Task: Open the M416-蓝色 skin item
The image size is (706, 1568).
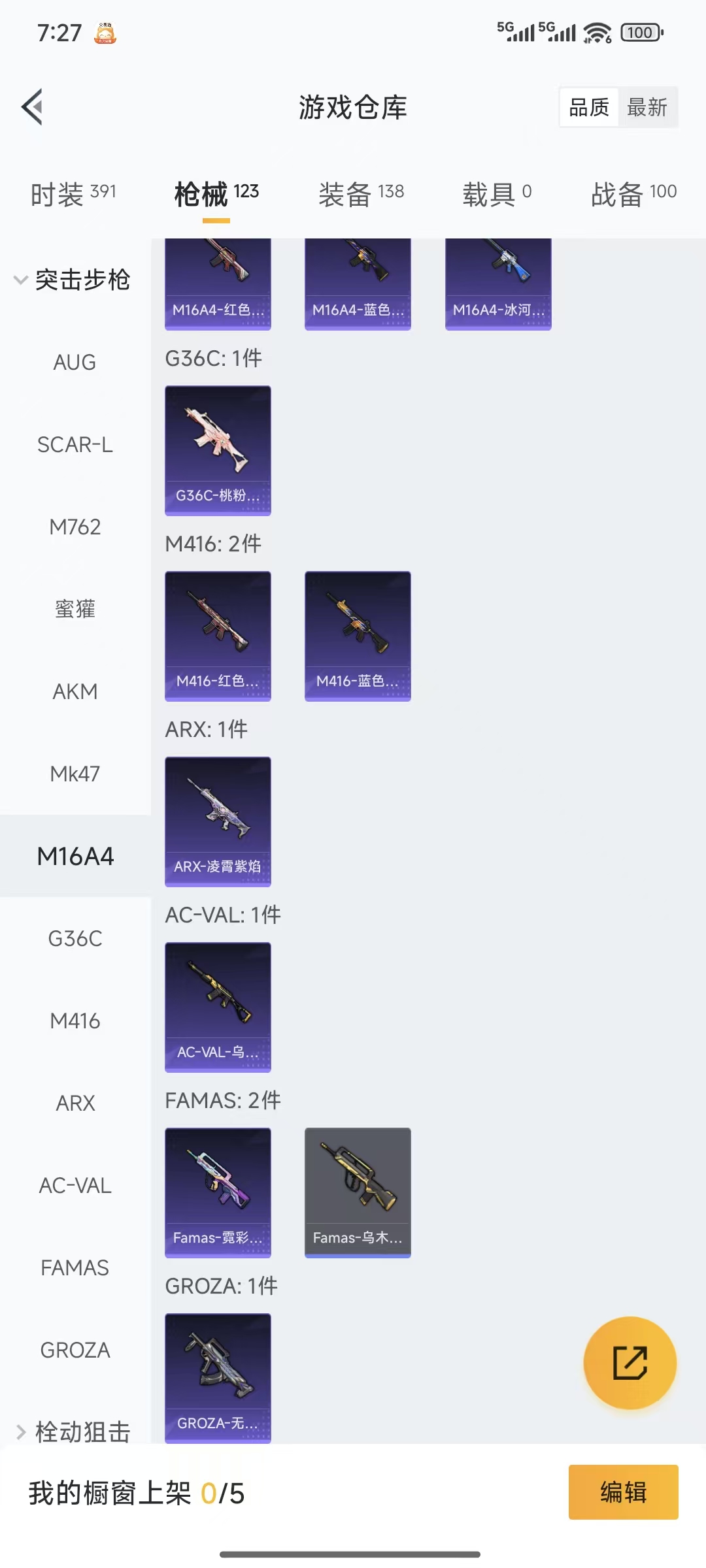Action: pyautogui.click(x=358, y=636)
